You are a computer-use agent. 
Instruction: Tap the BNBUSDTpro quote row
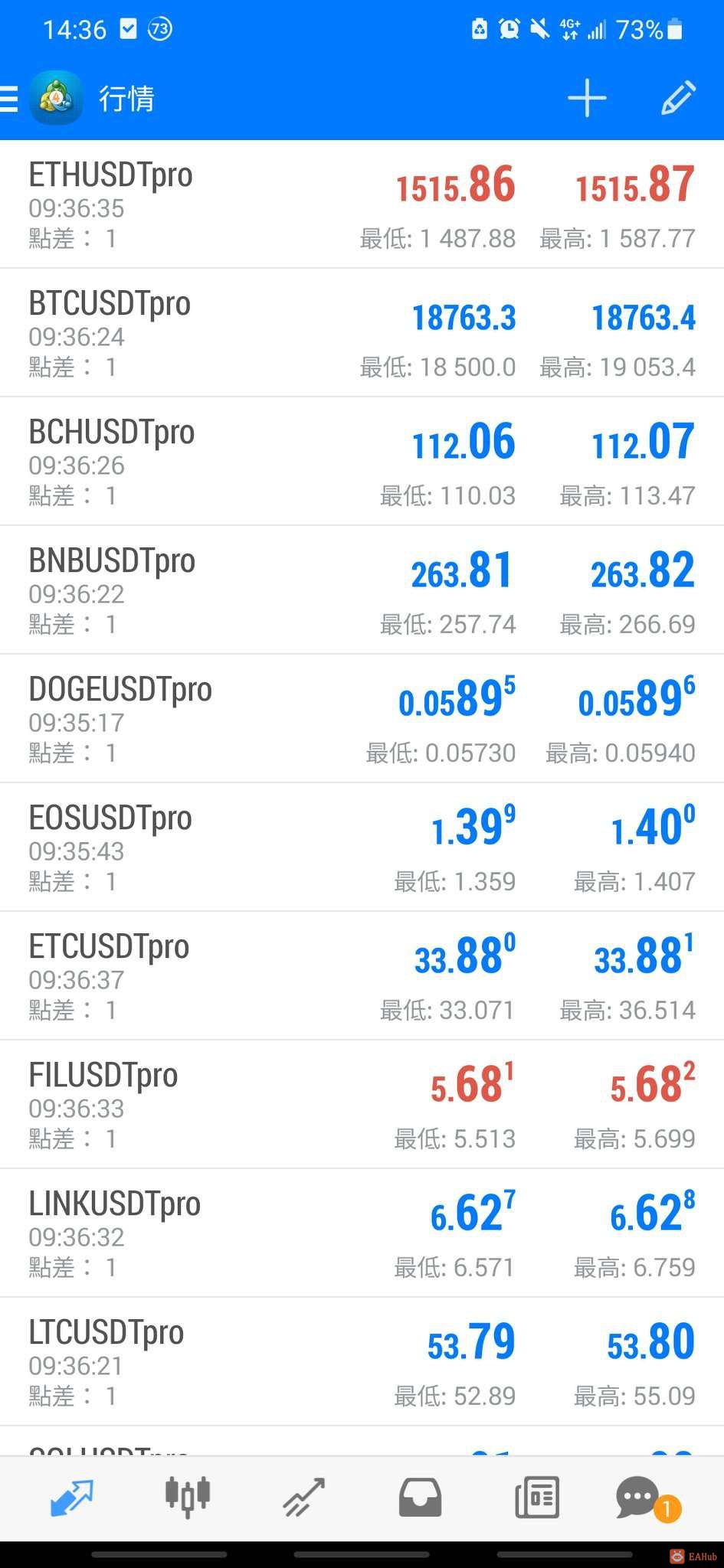[x=362, y=590]
